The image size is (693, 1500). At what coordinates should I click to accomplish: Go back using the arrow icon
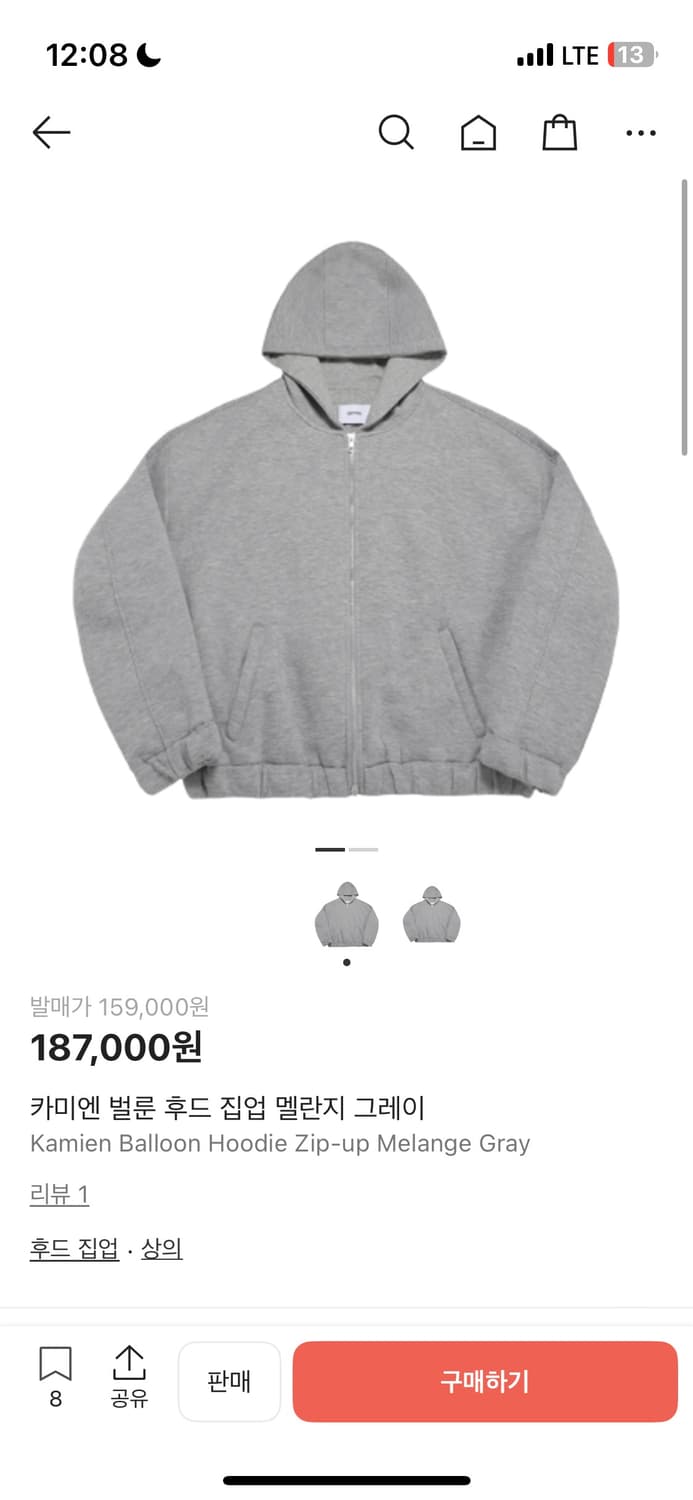point(51,132)
